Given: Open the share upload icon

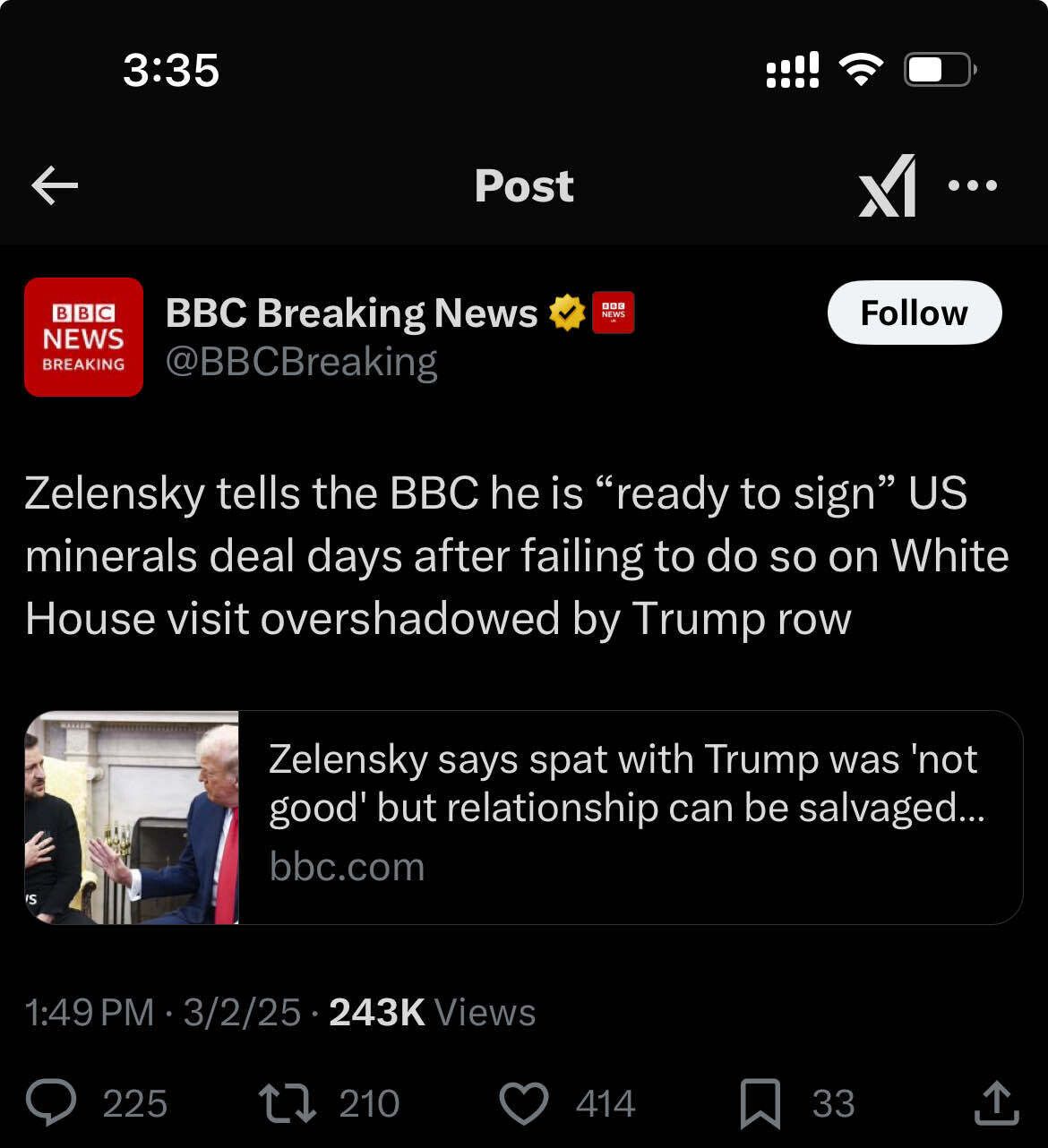Looking at the screenshot, I should pyautogui.click(x=994, y=1103).
